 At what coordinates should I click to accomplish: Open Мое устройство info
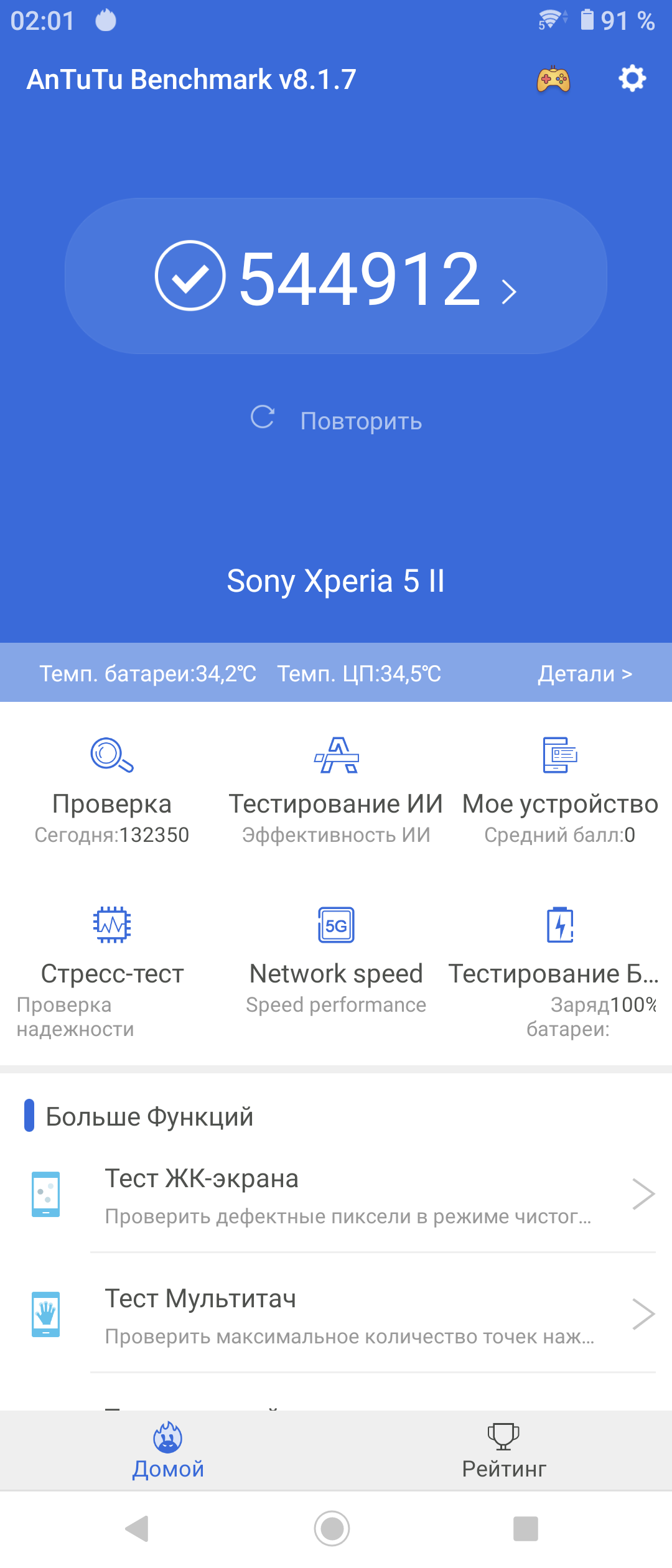click(x=560, y=790)
